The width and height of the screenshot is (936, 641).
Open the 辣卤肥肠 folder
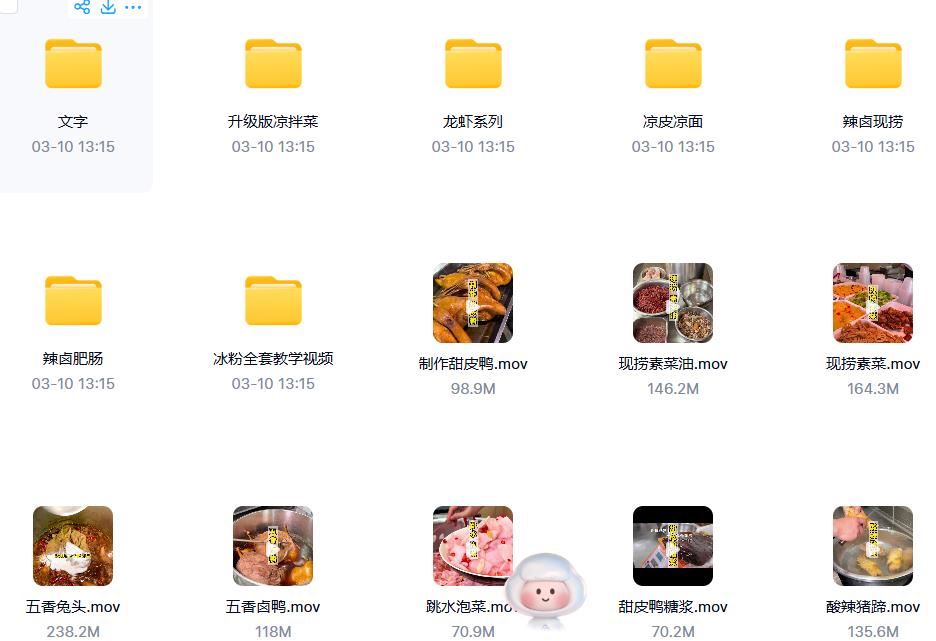[73, 301]
